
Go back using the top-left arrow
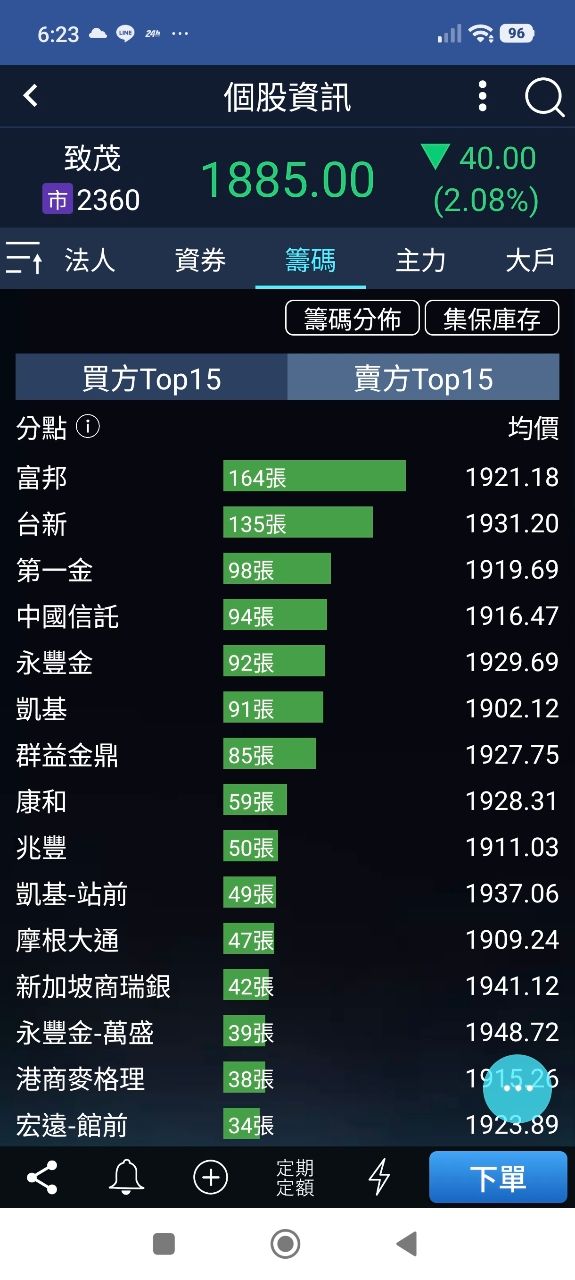point(31,96)
